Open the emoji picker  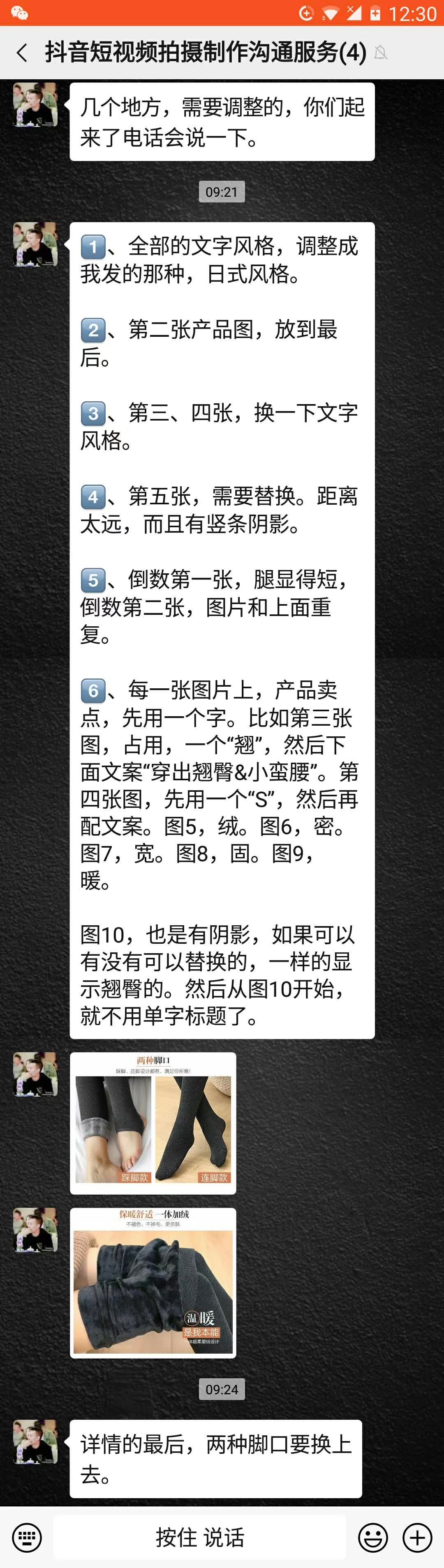coord(373,1537)
